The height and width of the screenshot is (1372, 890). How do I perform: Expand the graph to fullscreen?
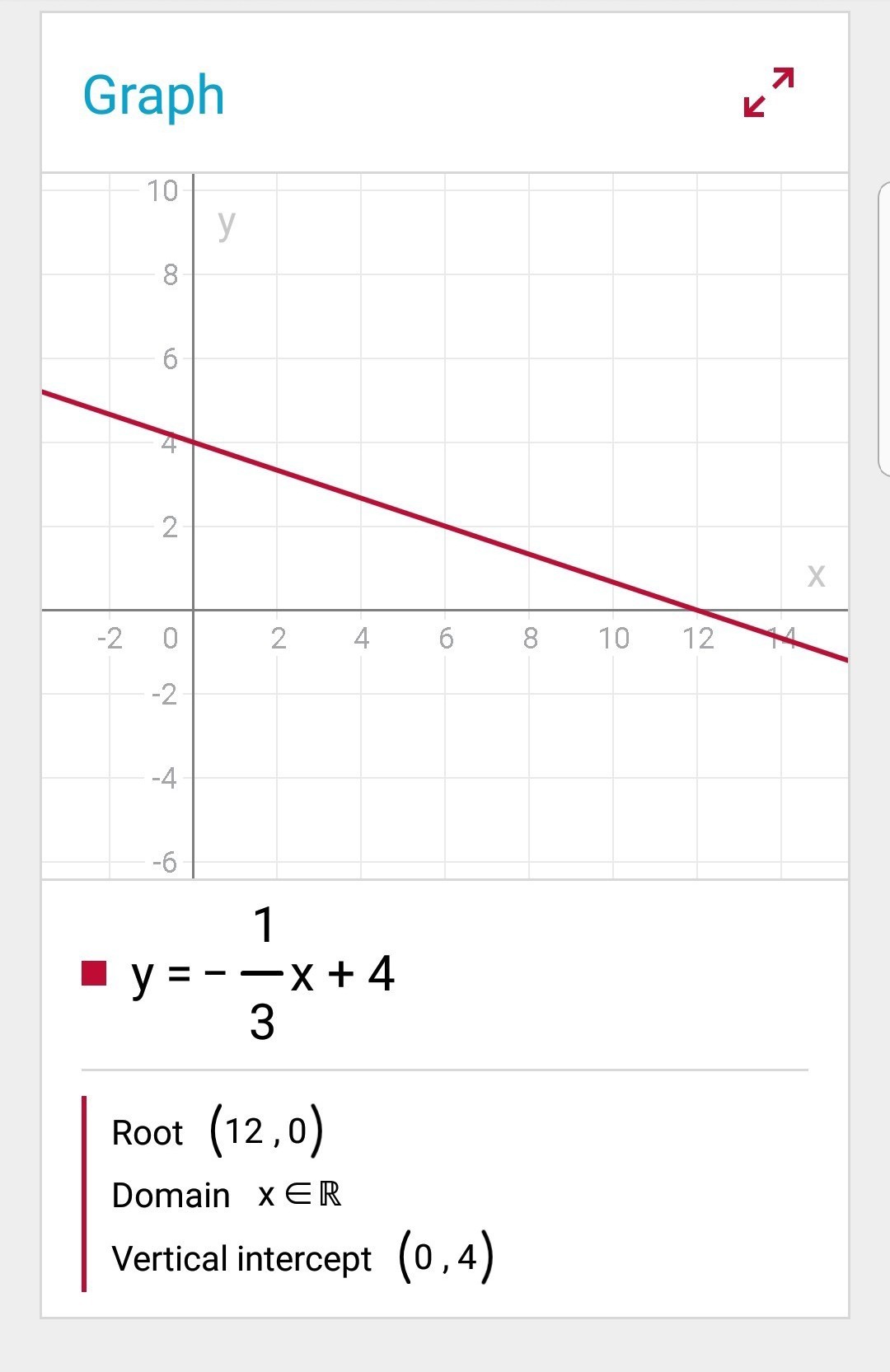click(768, 92)
